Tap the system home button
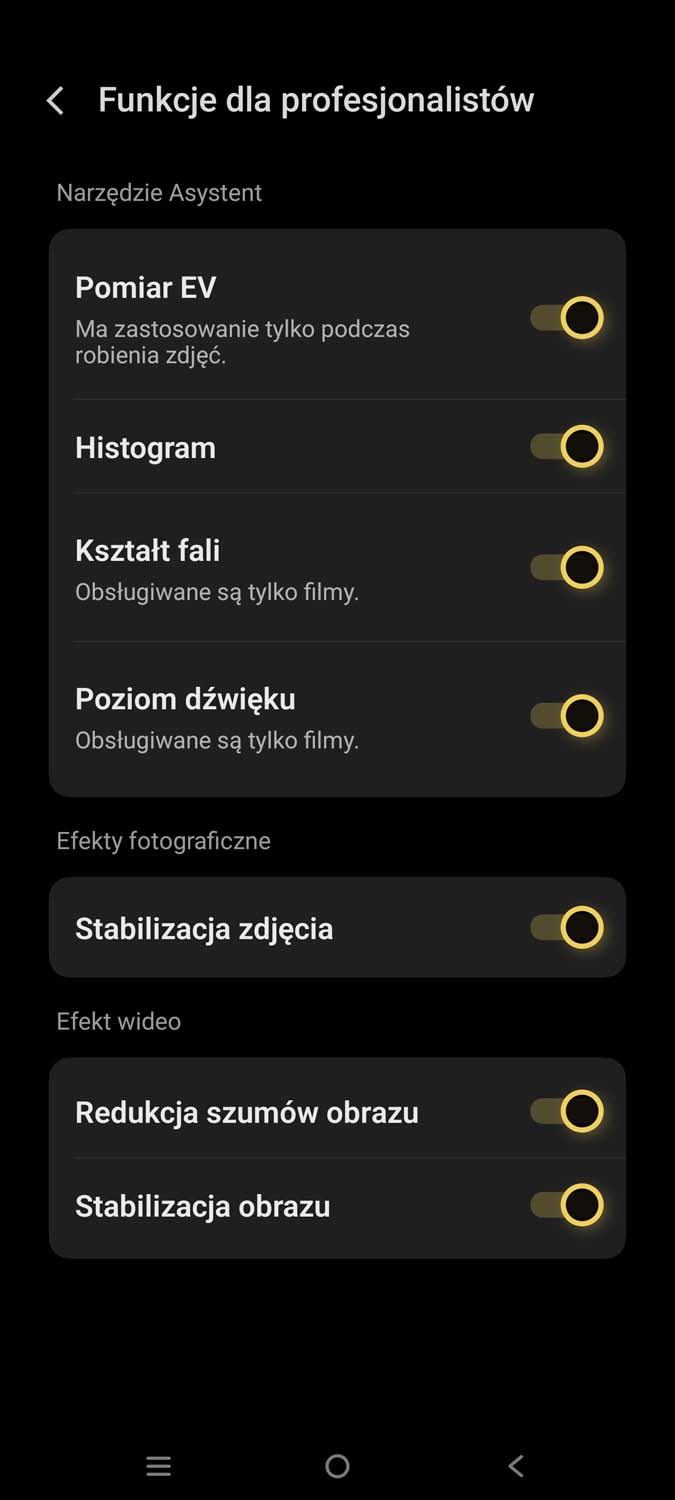675x1500 pixels. point(338,1466)
